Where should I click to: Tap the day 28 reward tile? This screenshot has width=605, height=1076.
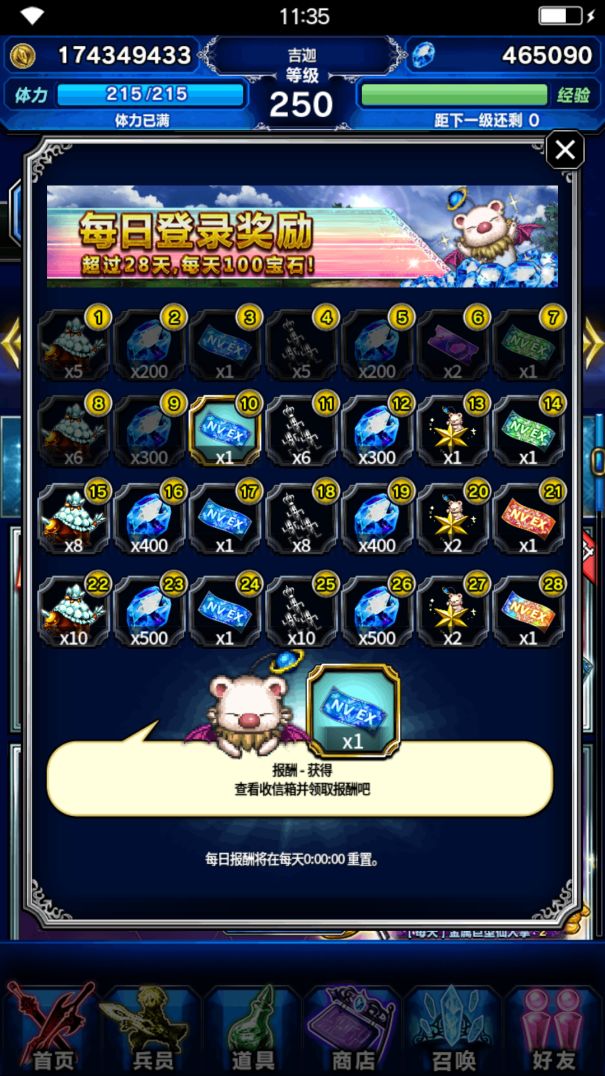[x=528, y=612]
